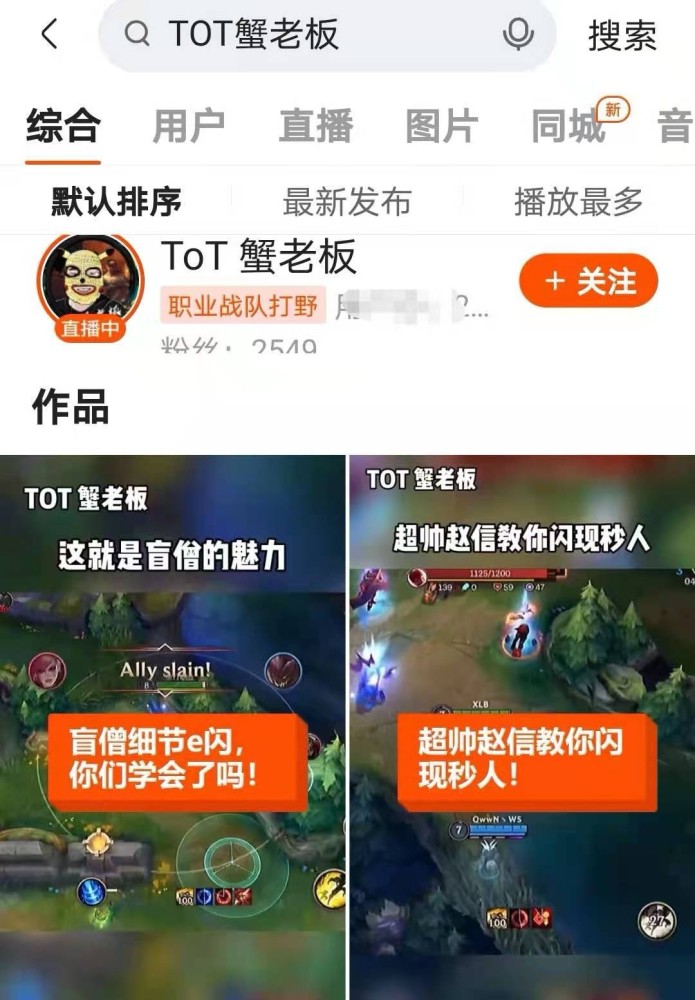Sort results by 最新发布
This screenshot has height=1000, width=695.
347,202
